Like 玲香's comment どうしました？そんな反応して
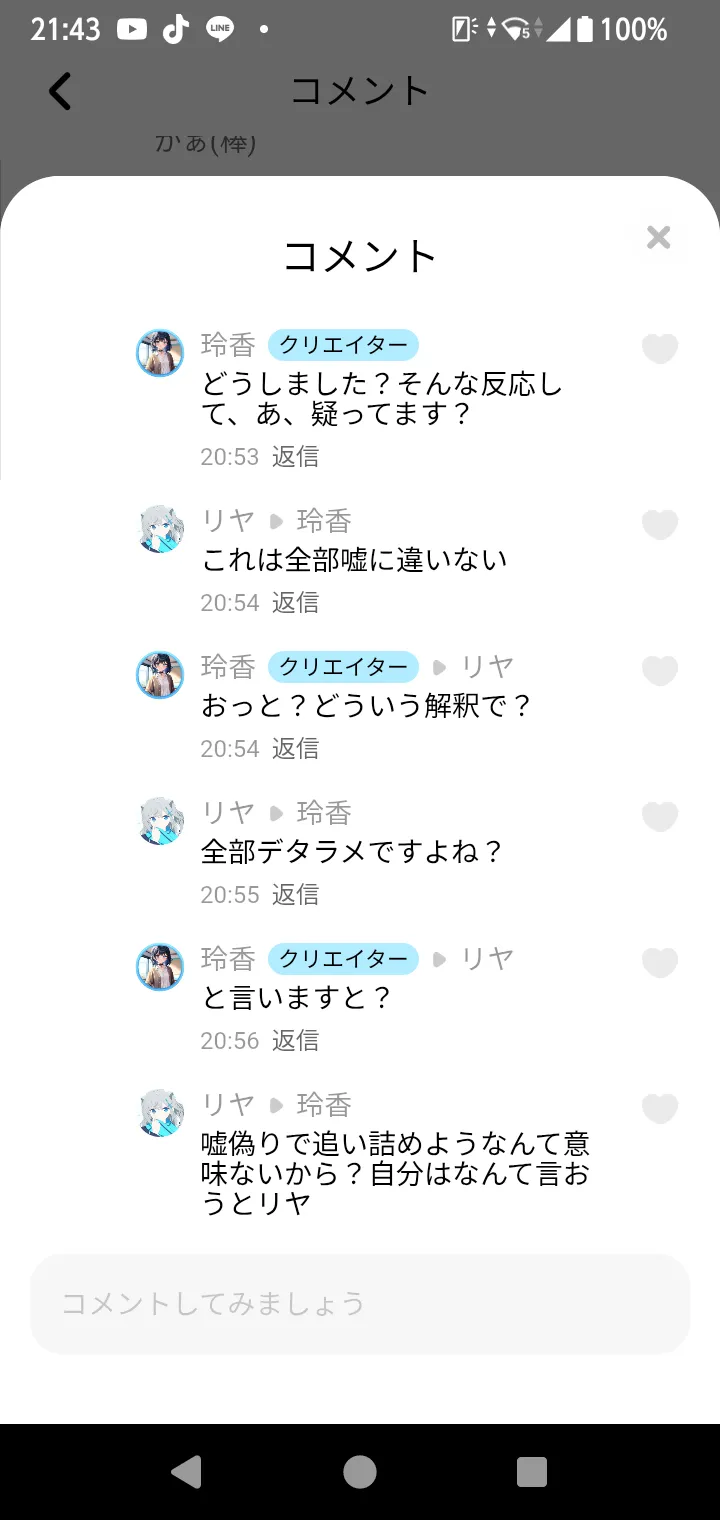 (x=659, y=349)
